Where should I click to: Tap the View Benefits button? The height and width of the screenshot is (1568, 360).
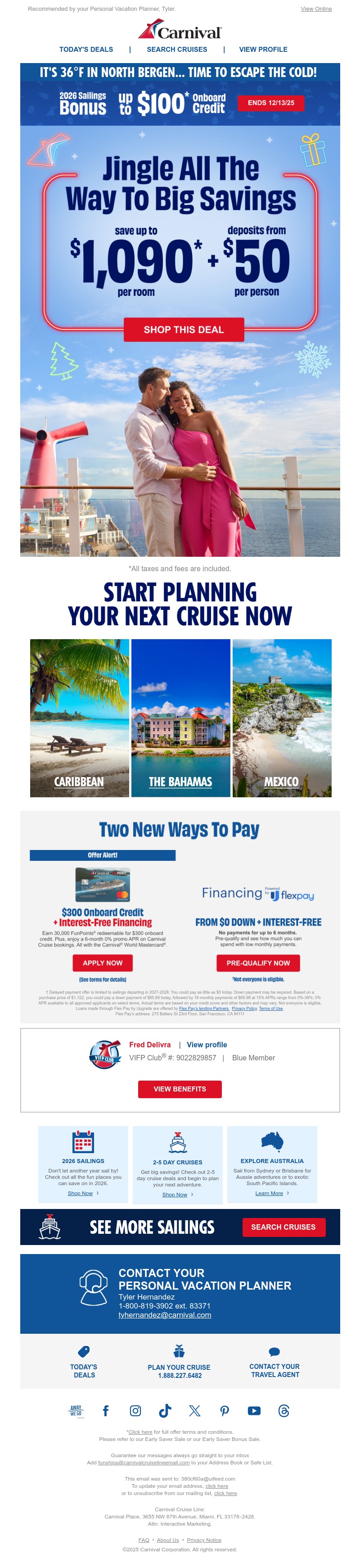point(180,1088)
